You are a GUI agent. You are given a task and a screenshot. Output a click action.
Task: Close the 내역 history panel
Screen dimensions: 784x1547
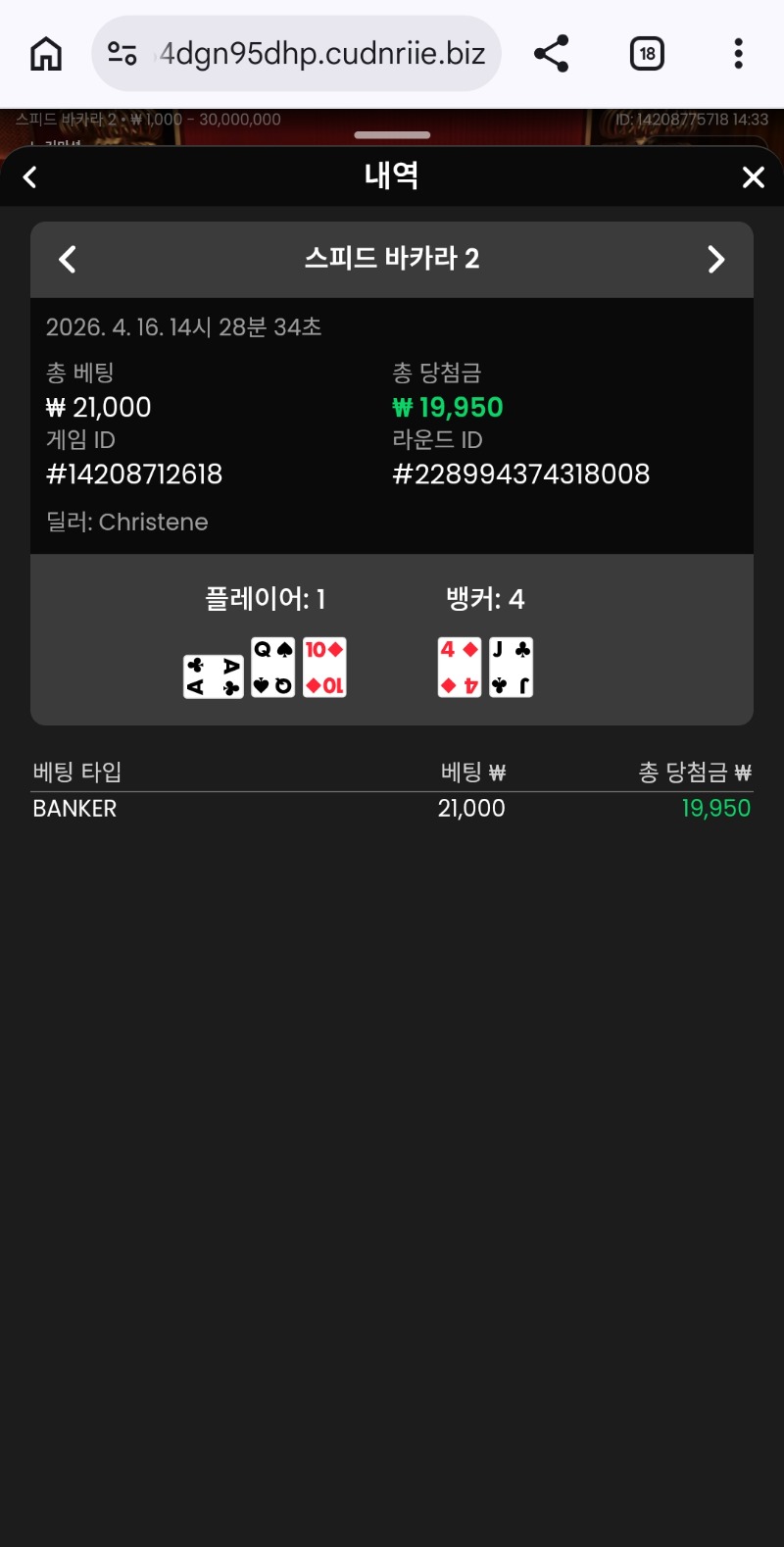(x=753, y=177)
